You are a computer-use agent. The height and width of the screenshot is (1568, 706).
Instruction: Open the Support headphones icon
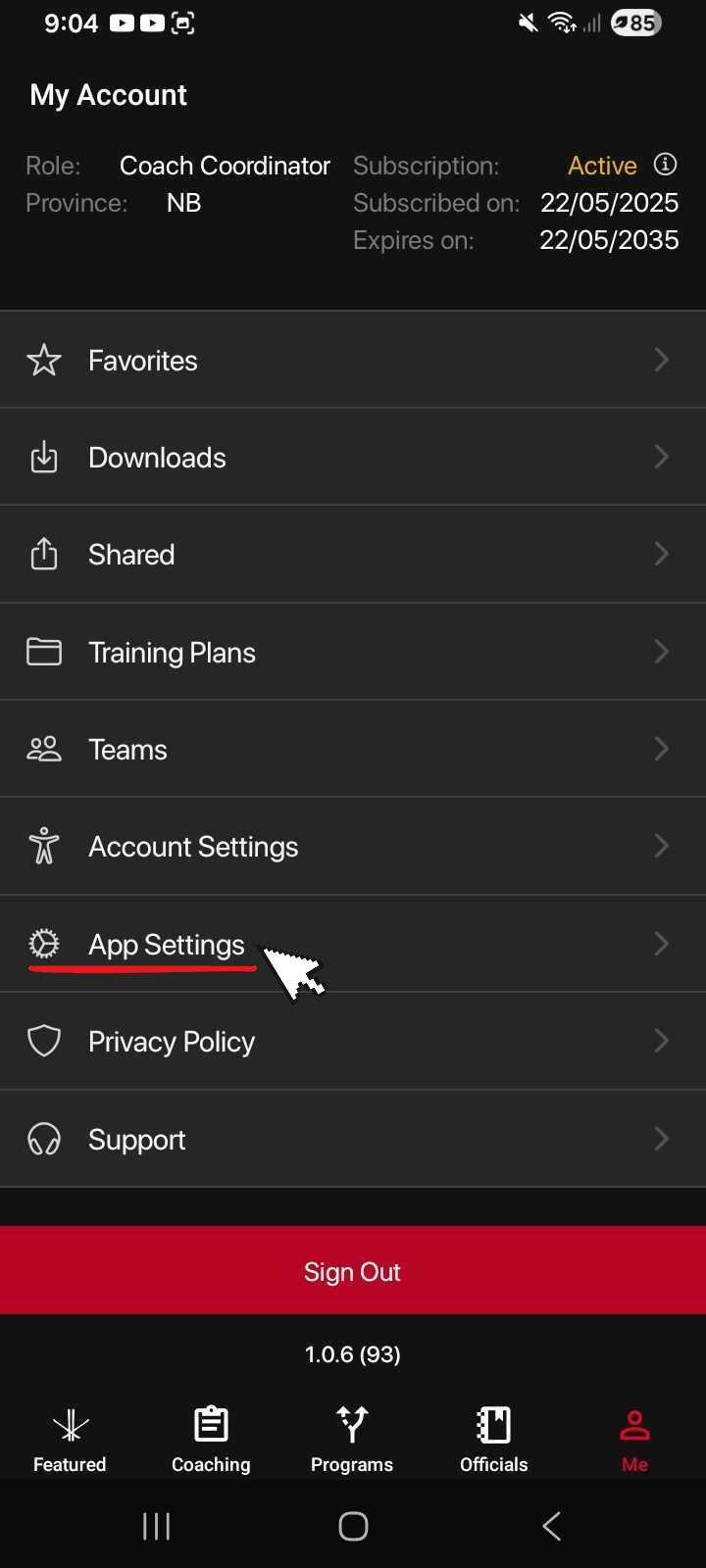click(44, 1138)
